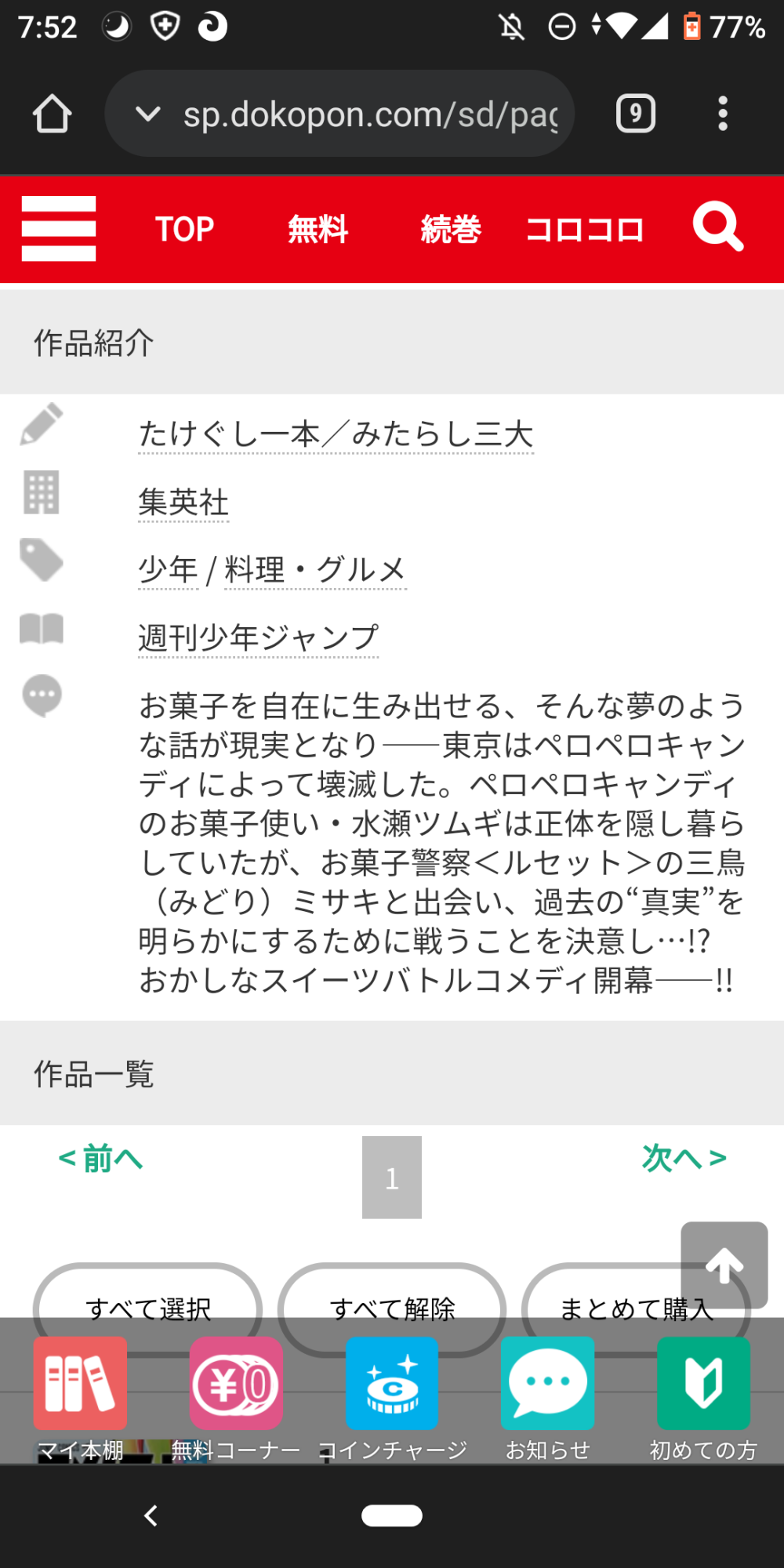The height and width of the screenshot is (1568, 784).
Task: Go to next page with 次へ
Action: coord(684,1158)
